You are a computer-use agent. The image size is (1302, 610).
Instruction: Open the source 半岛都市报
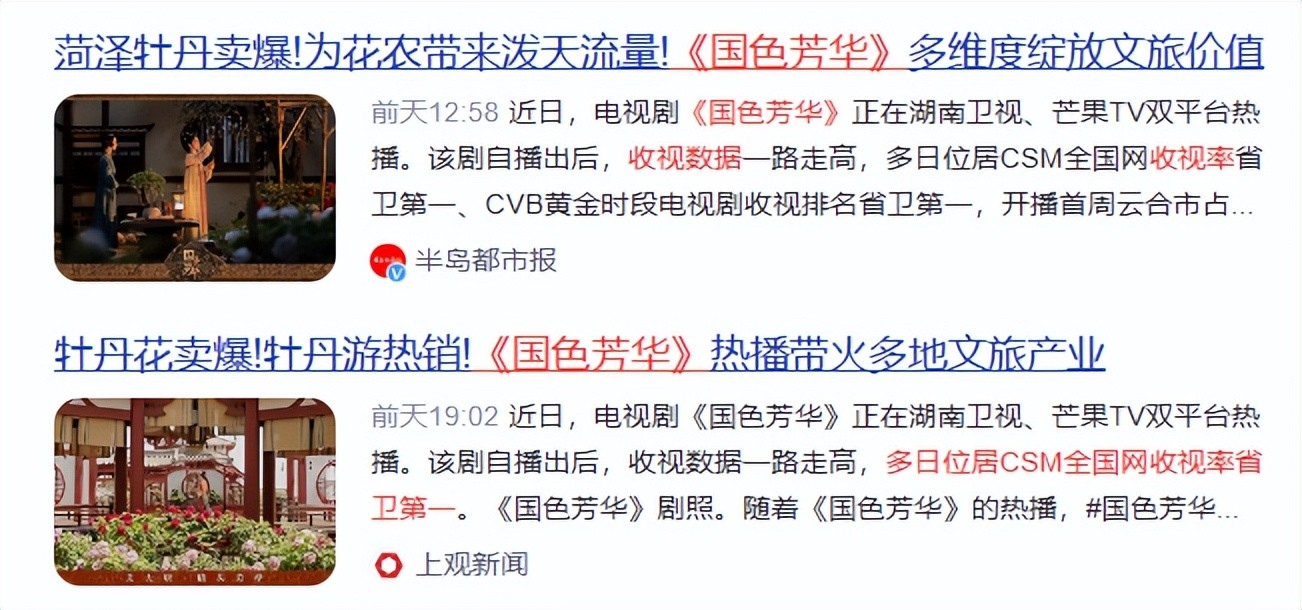485,261
